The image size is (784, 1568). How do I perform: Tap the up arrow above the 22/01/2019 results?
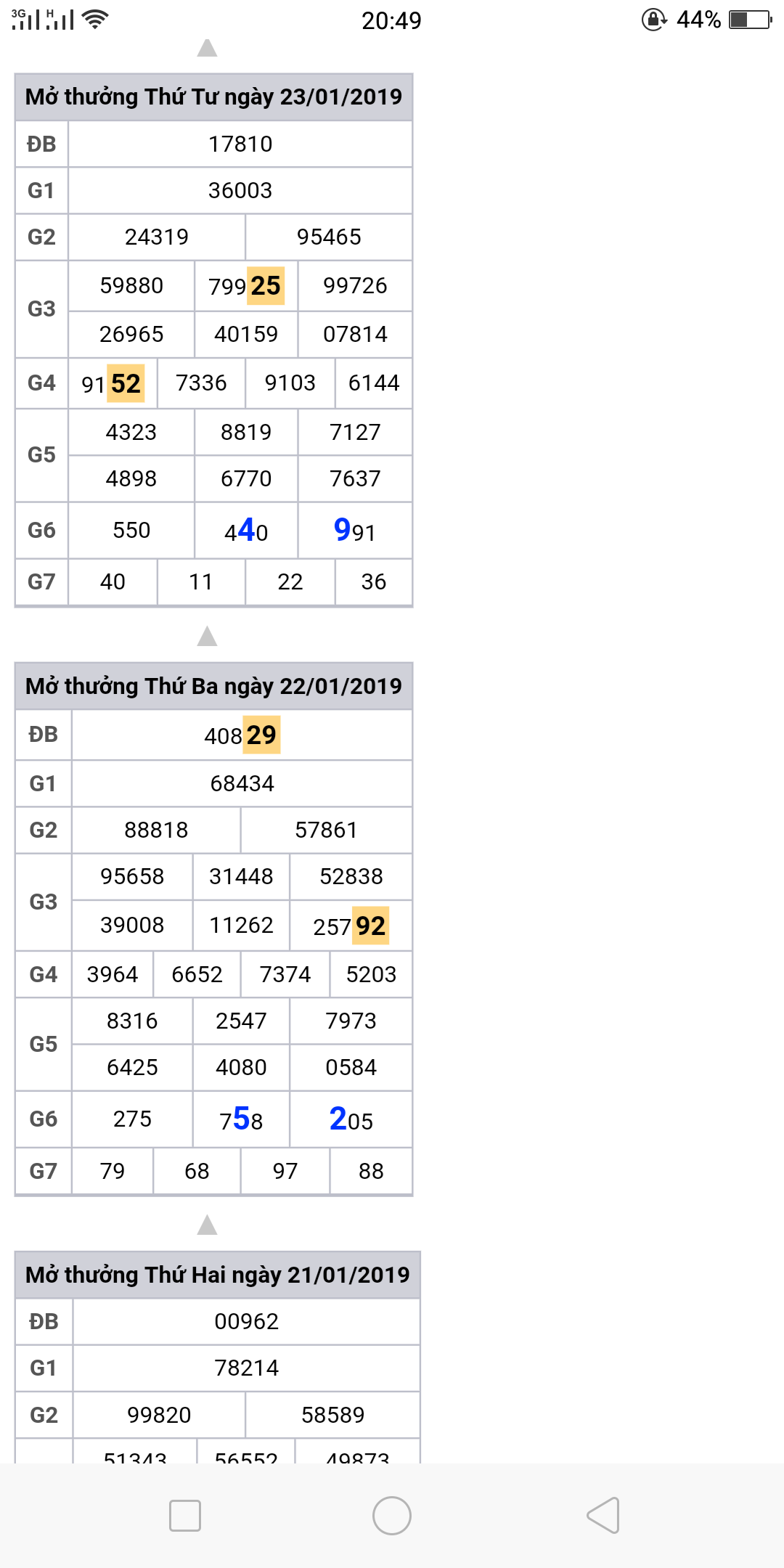click(208, 636)
